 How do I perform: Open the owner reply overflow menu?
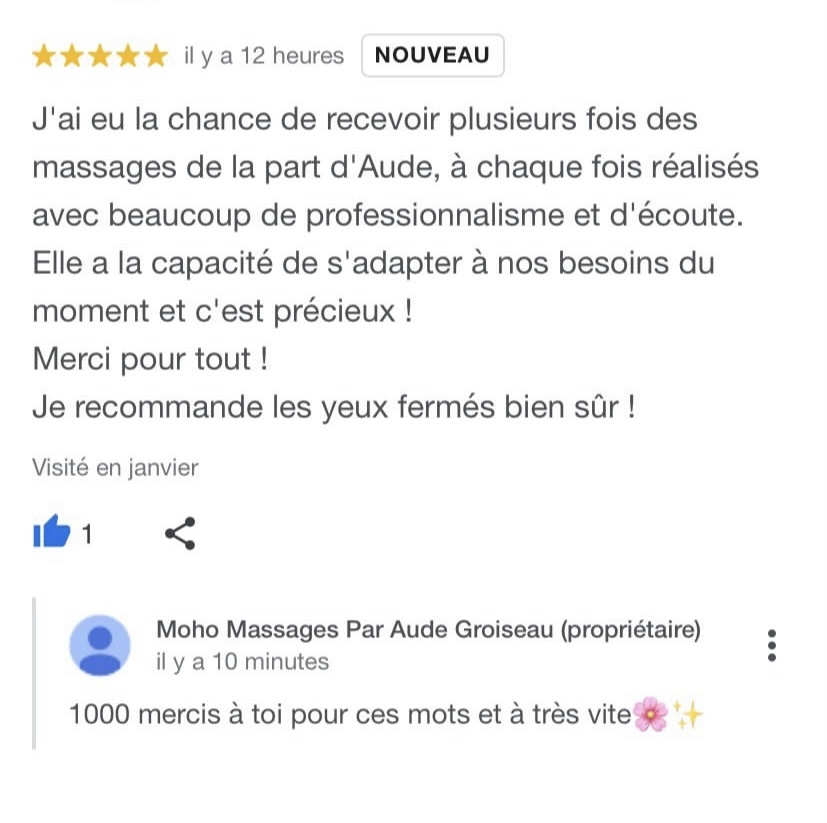pyautogui.click(x=771, y=646)
